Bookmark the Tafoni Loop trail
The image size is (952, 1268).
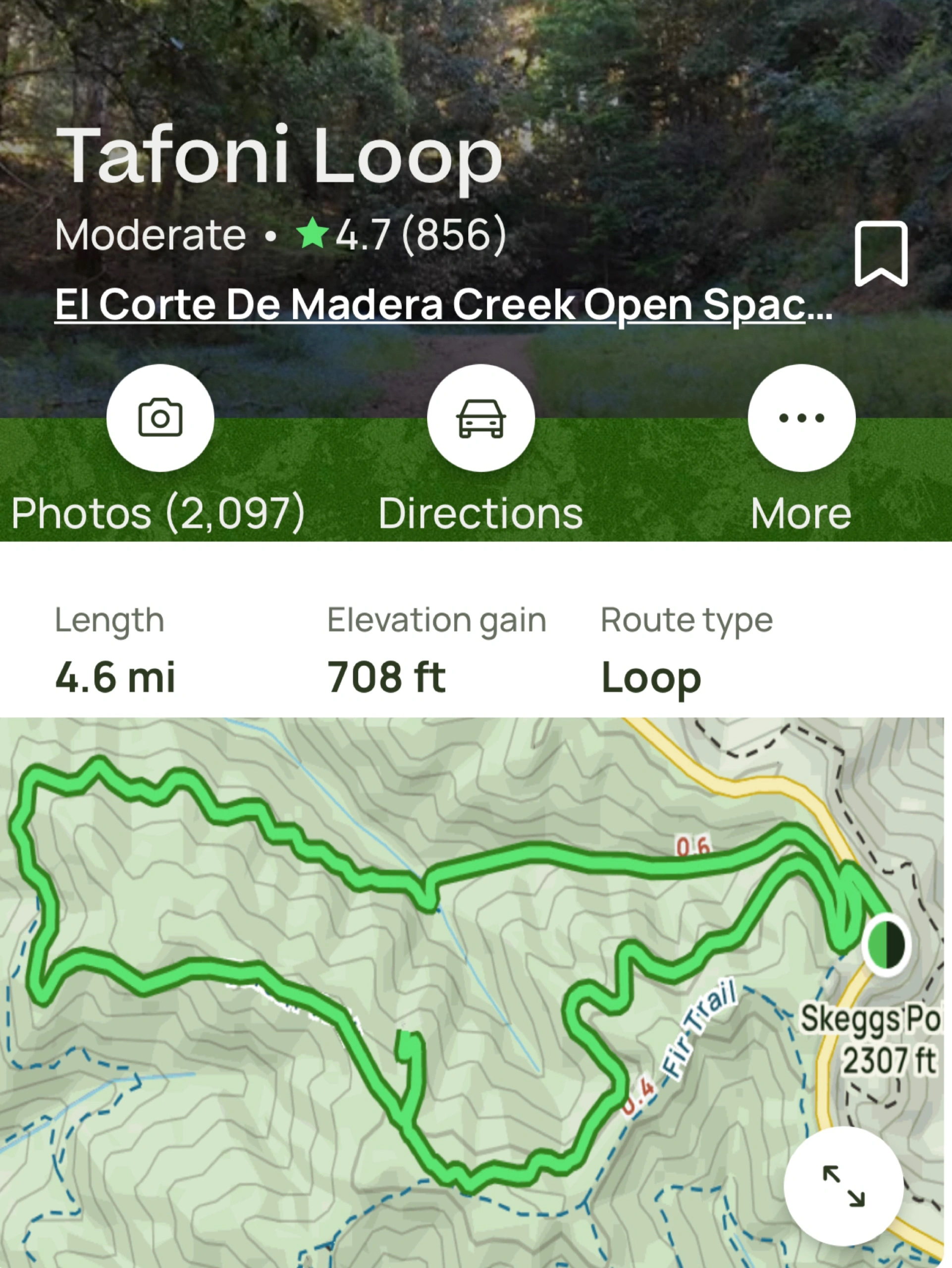click(x=880, y=254)
